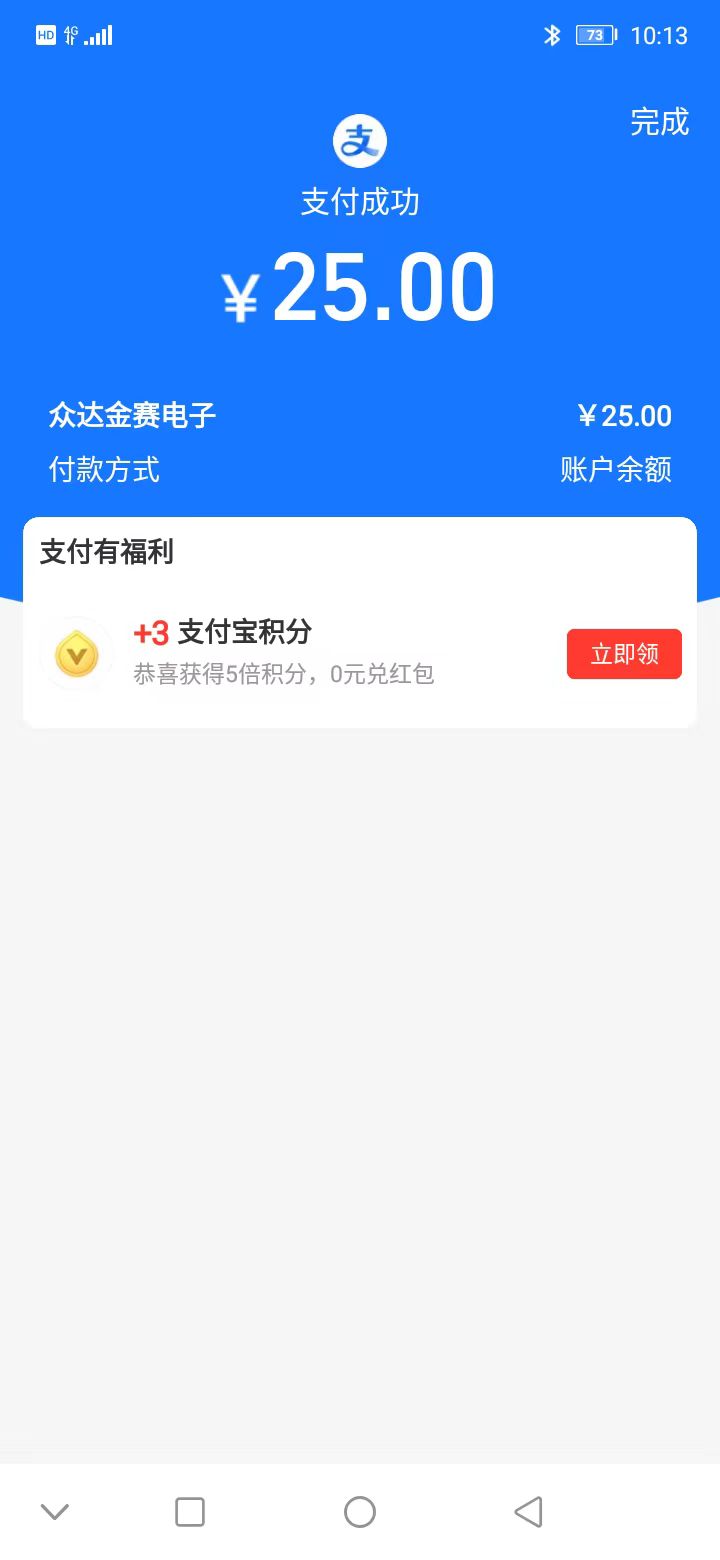Return to the home screen
Image resolution: width=720 pixels, height=1560 pixels.
[360, 1511]
